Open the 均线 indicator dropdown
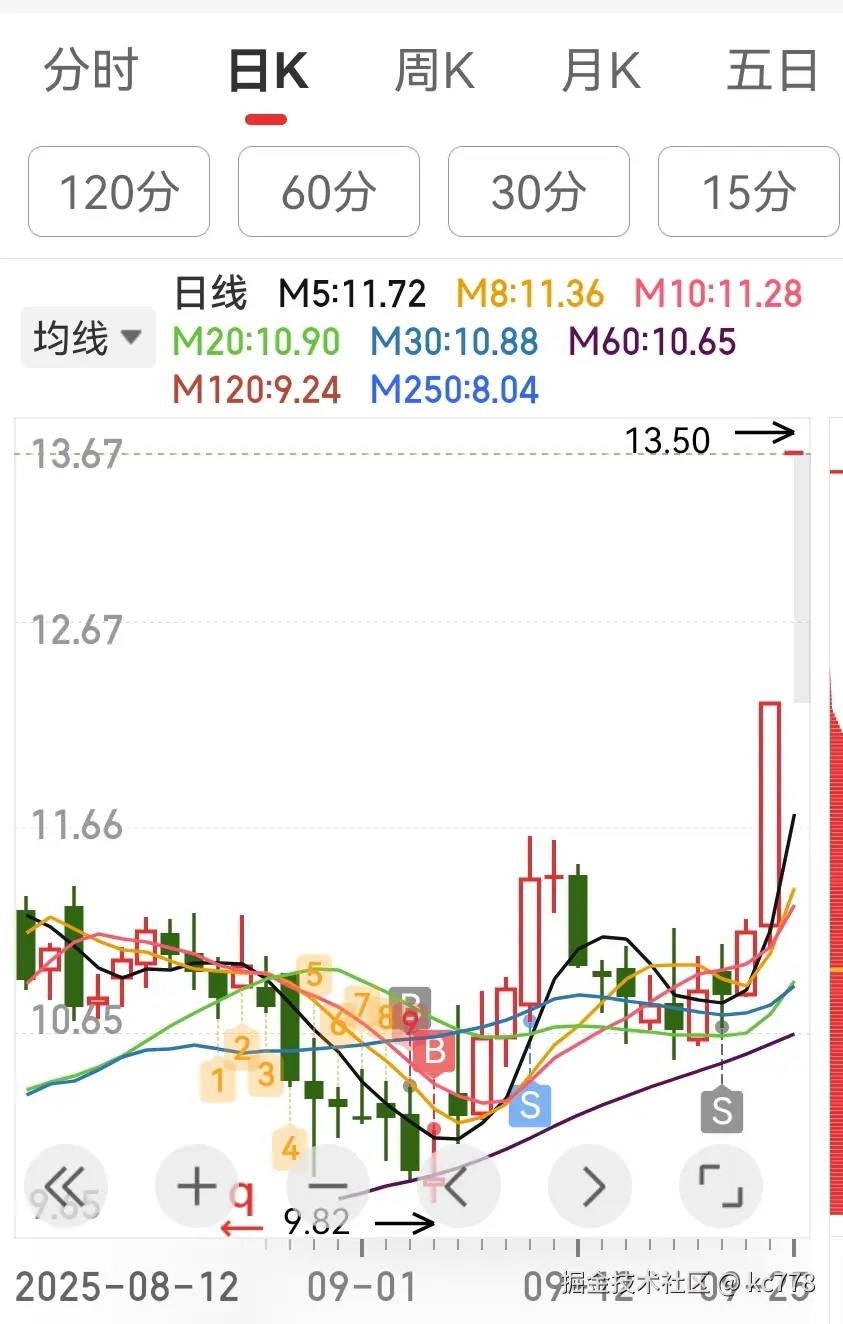The width and height of the screenshot is (843, 1324). [88, 337]
